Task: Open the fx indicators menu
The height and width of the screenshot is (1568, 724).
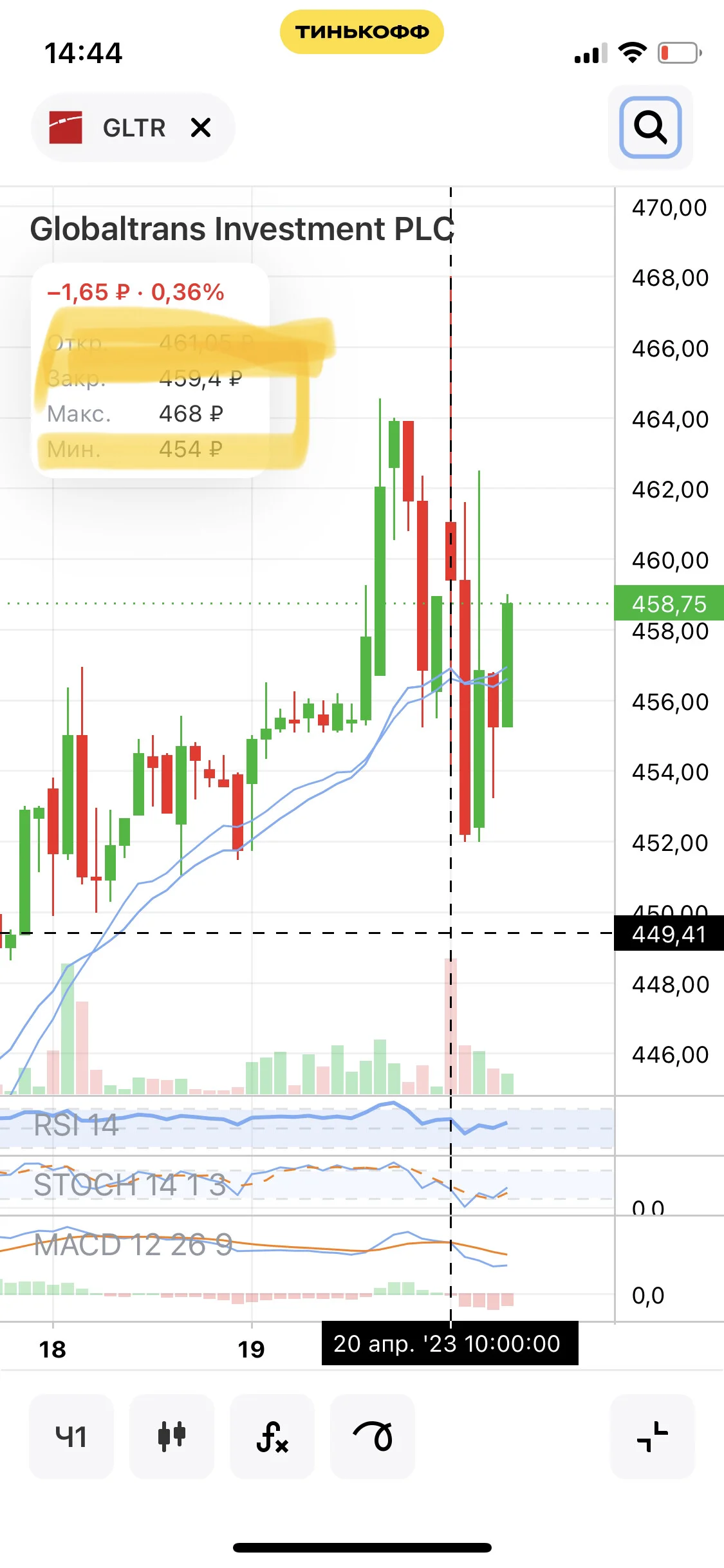Action: click(x=272, y=1437)
